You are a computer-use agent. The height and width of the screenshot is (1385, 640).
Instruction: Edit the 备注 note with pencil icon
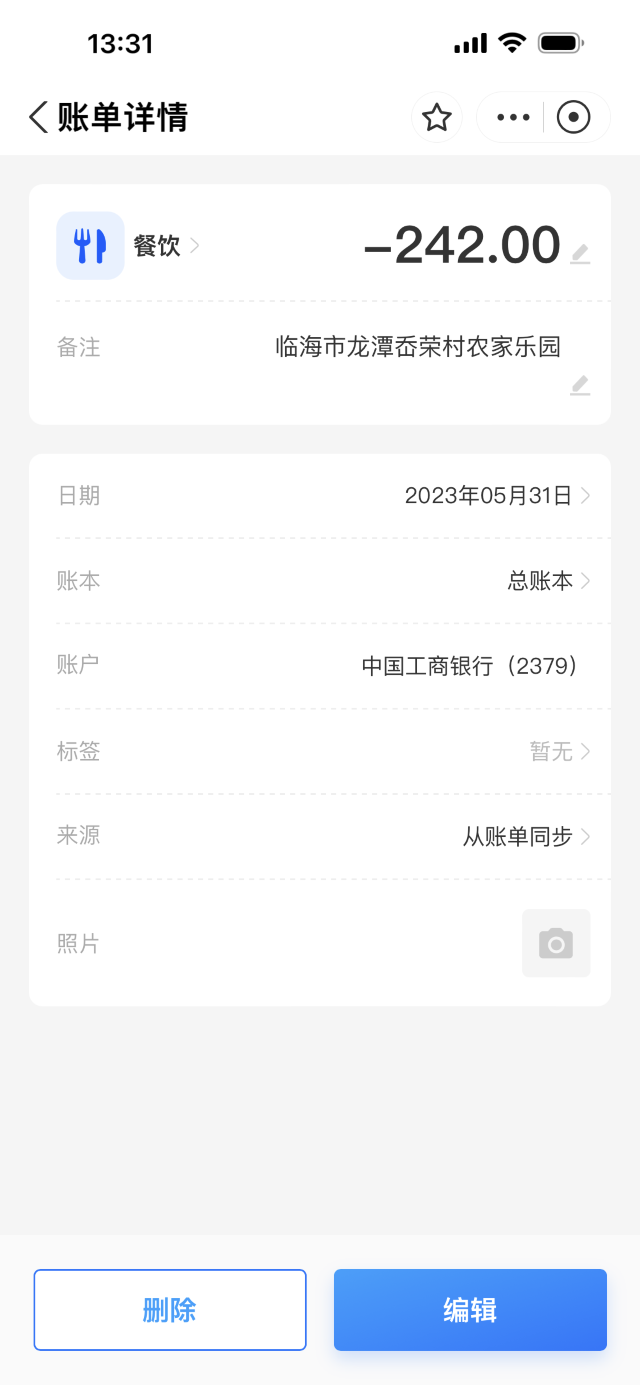(580, 385)
